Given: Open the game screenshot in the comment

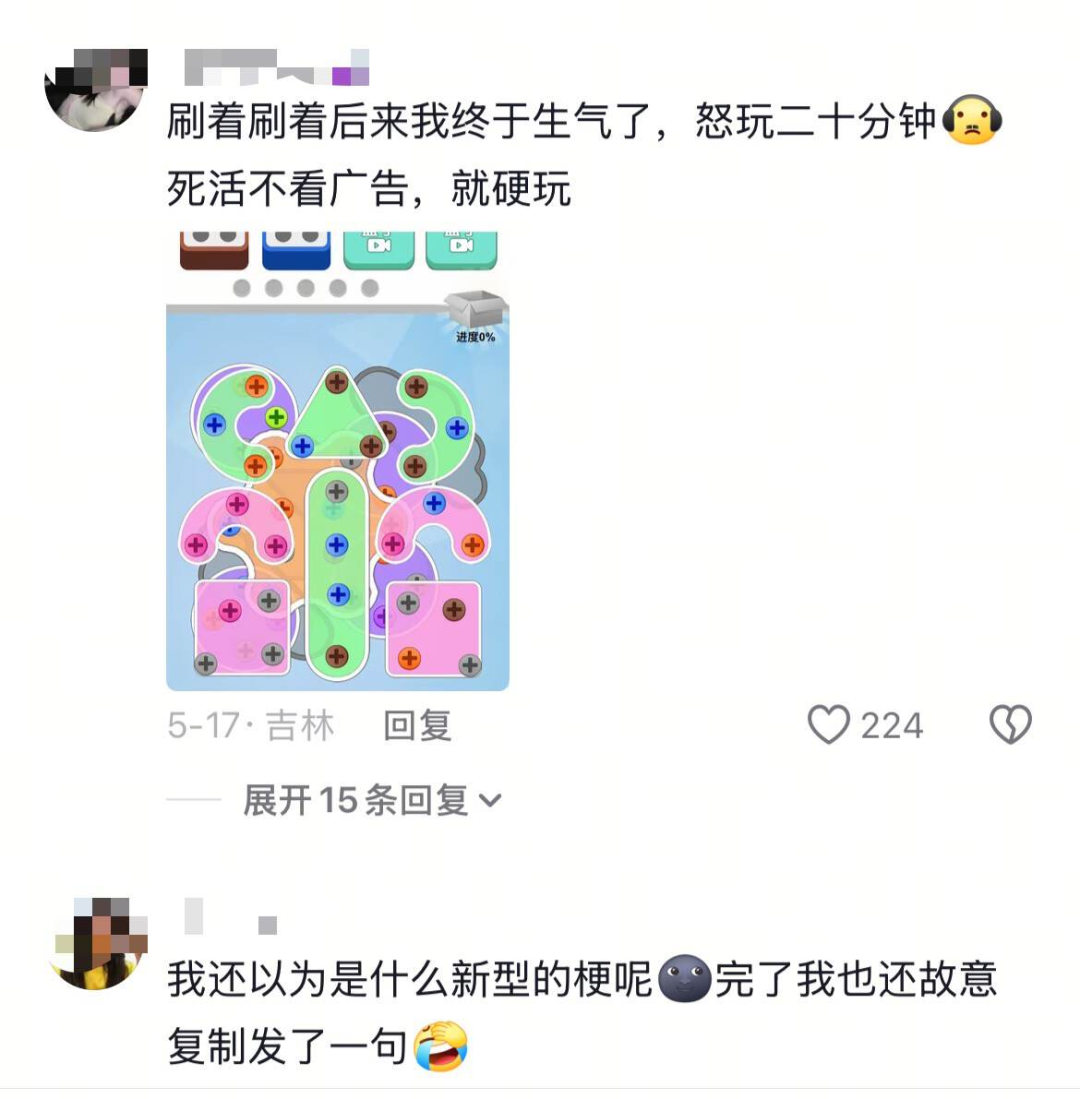Looking at the screenshot, I should (338, 460).
